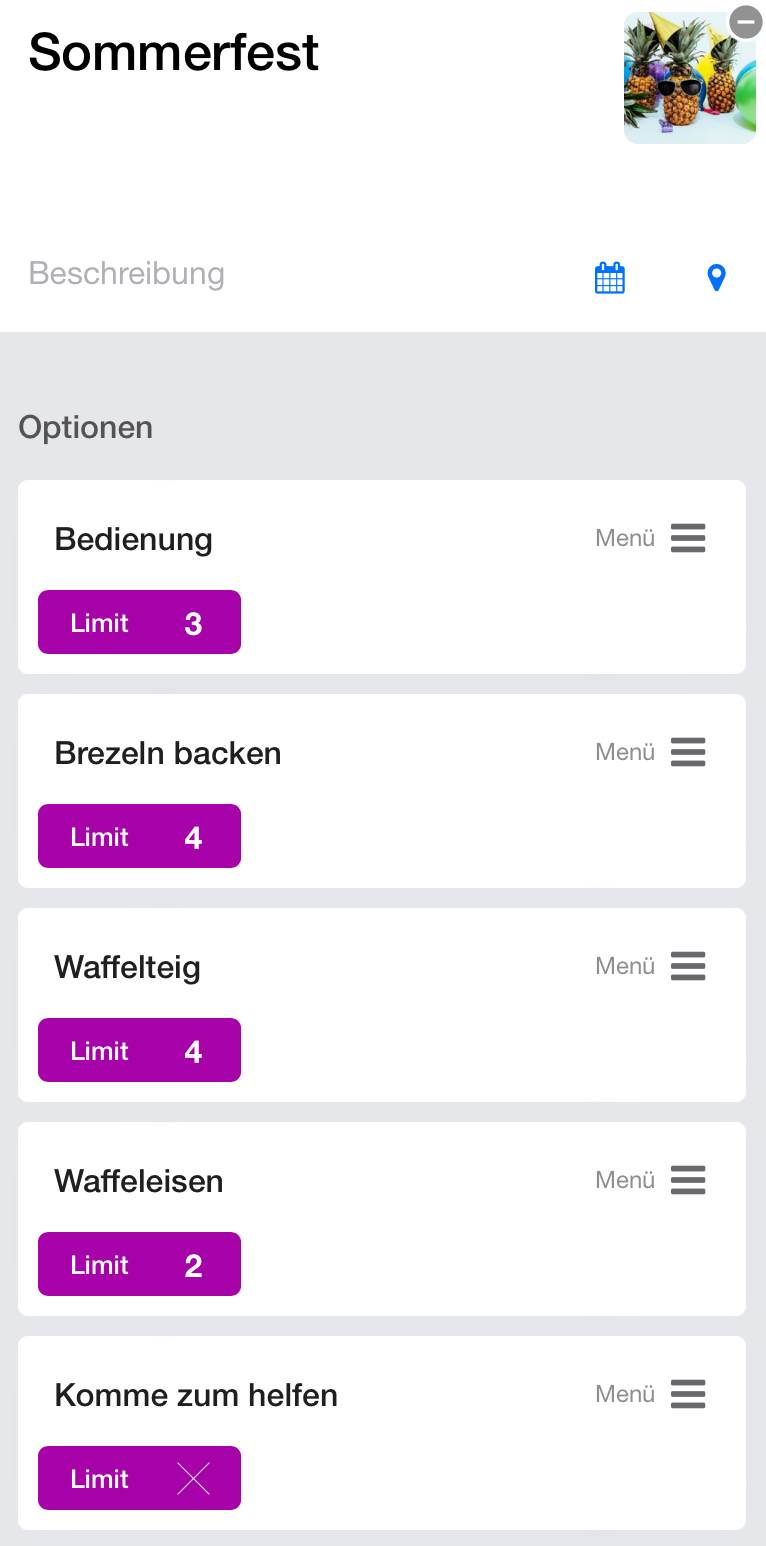Open the Menü for Komme zum helfen
Screen dimensions: 766x1546
click(651, 1394)
